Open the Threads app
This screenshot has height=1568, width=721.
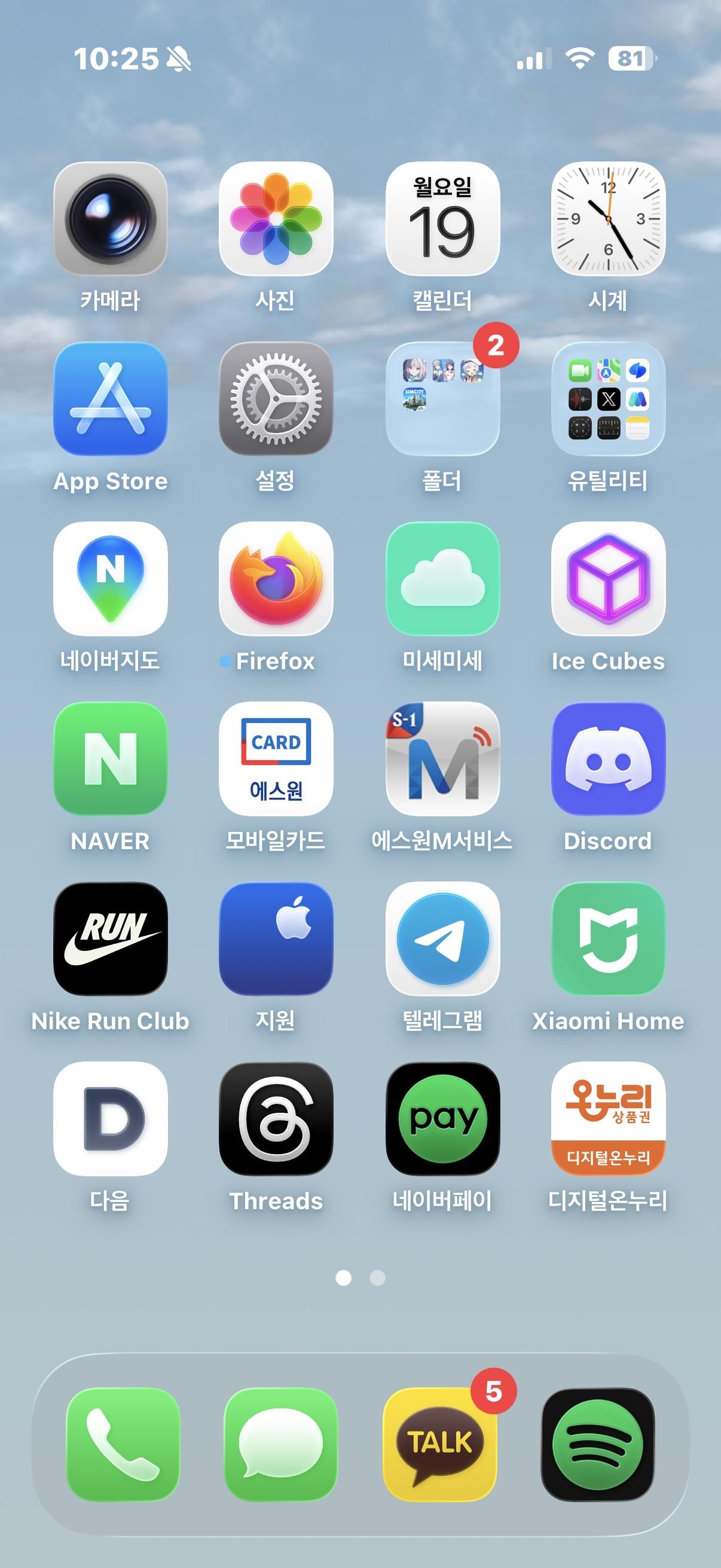(x=276, y=1119)
